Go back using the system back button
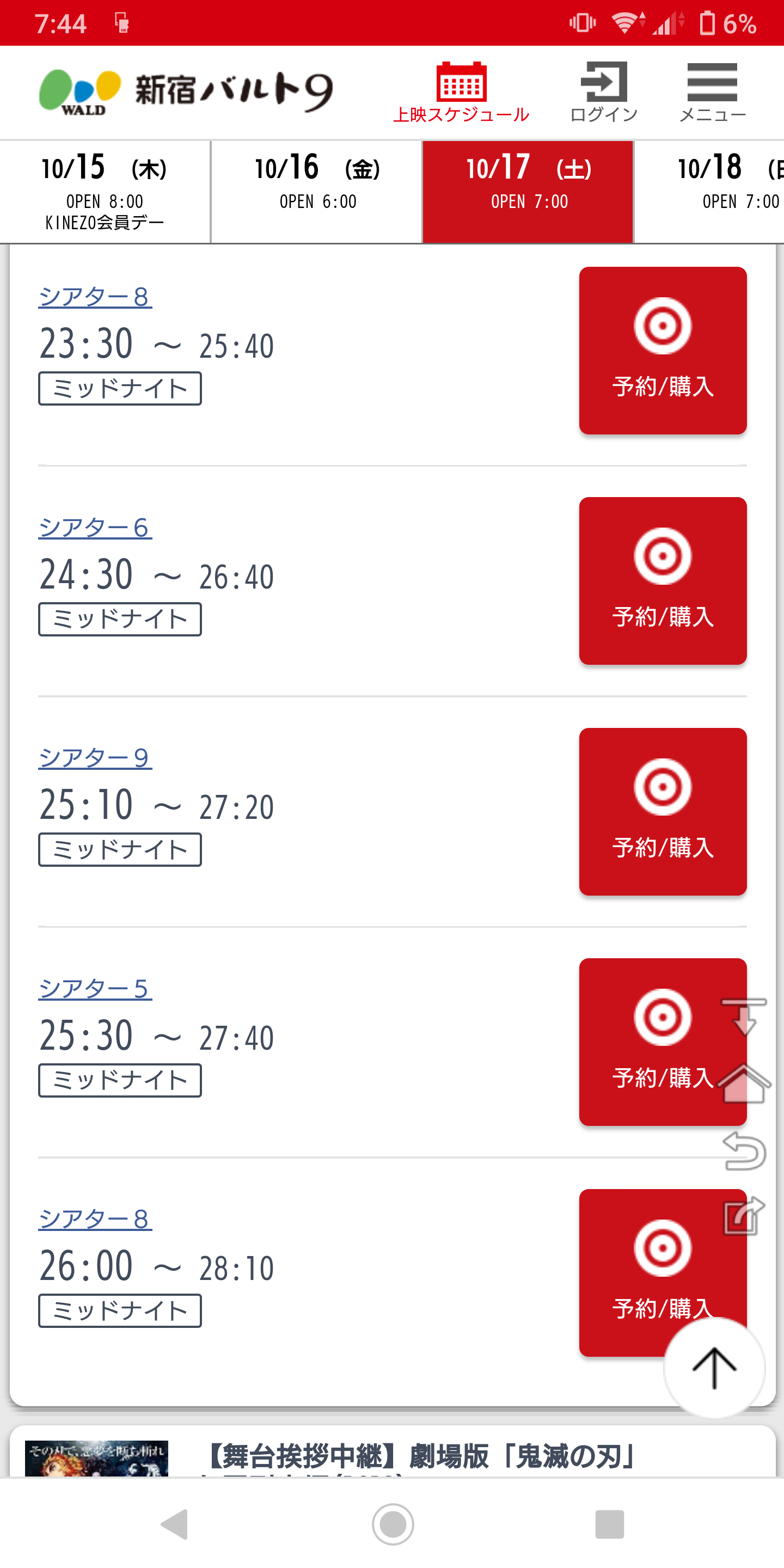Screen dimensions: 784x1568 pyautogui.click(x=175, y=1524)
